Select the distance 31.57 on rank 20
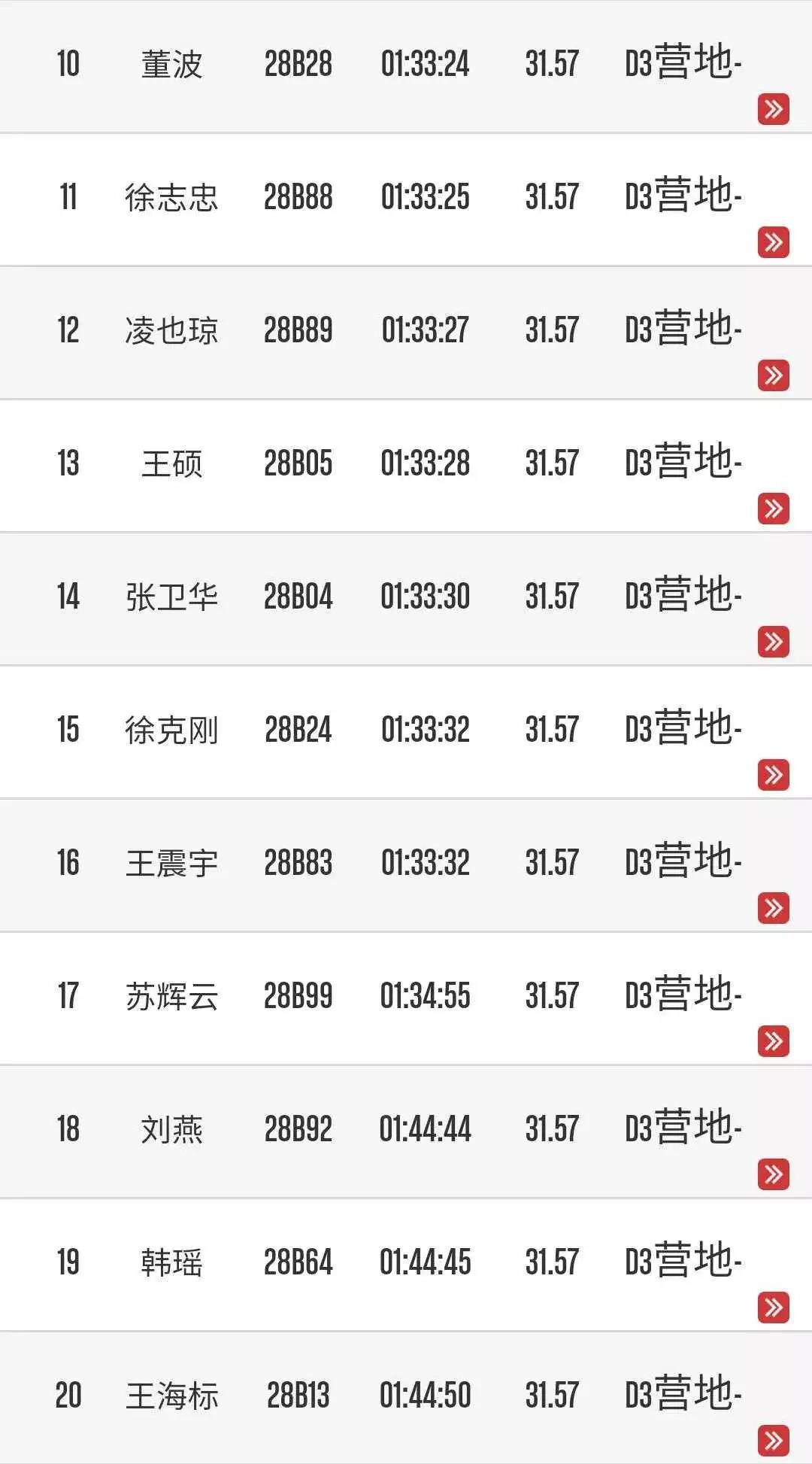812x1464 pixels. pyautogui.click(x=553, y=1396)
